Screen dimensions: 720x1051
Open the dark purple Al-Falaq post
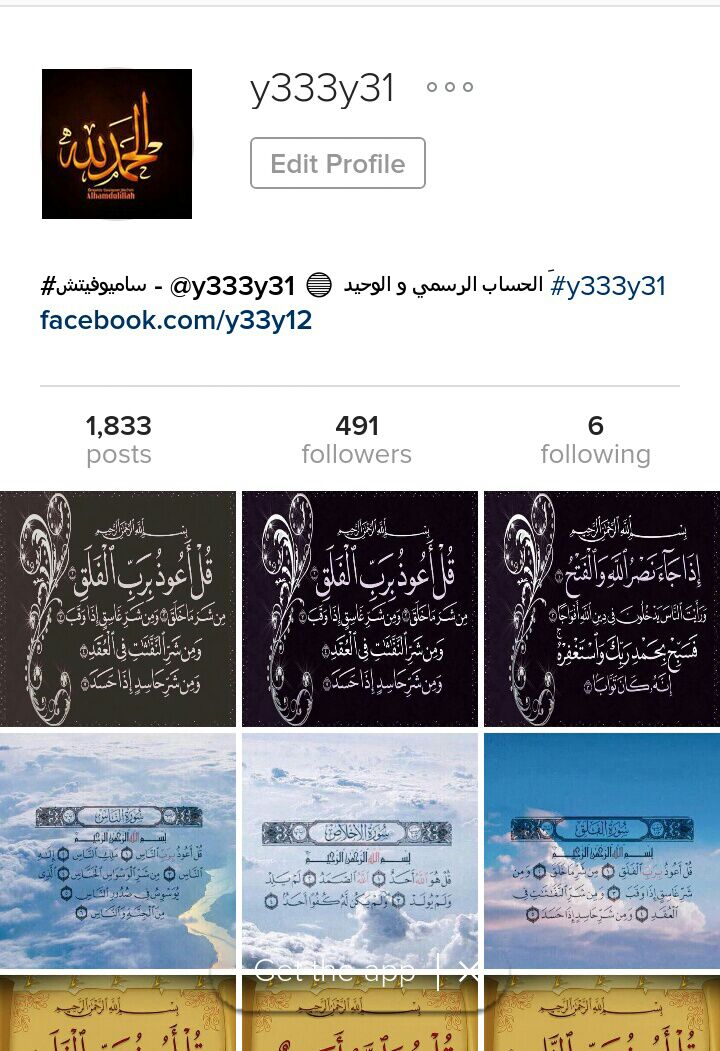click(x=360, y=608)
